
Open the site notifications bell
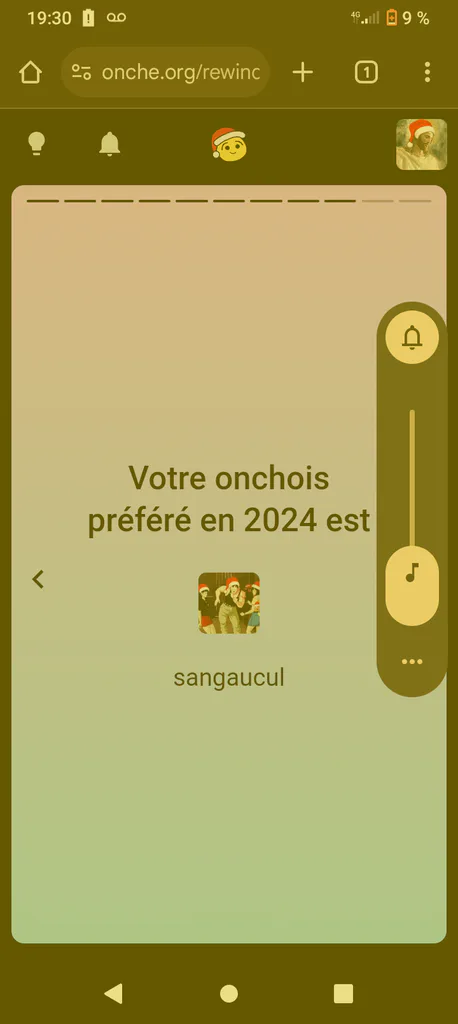[110, 144]
